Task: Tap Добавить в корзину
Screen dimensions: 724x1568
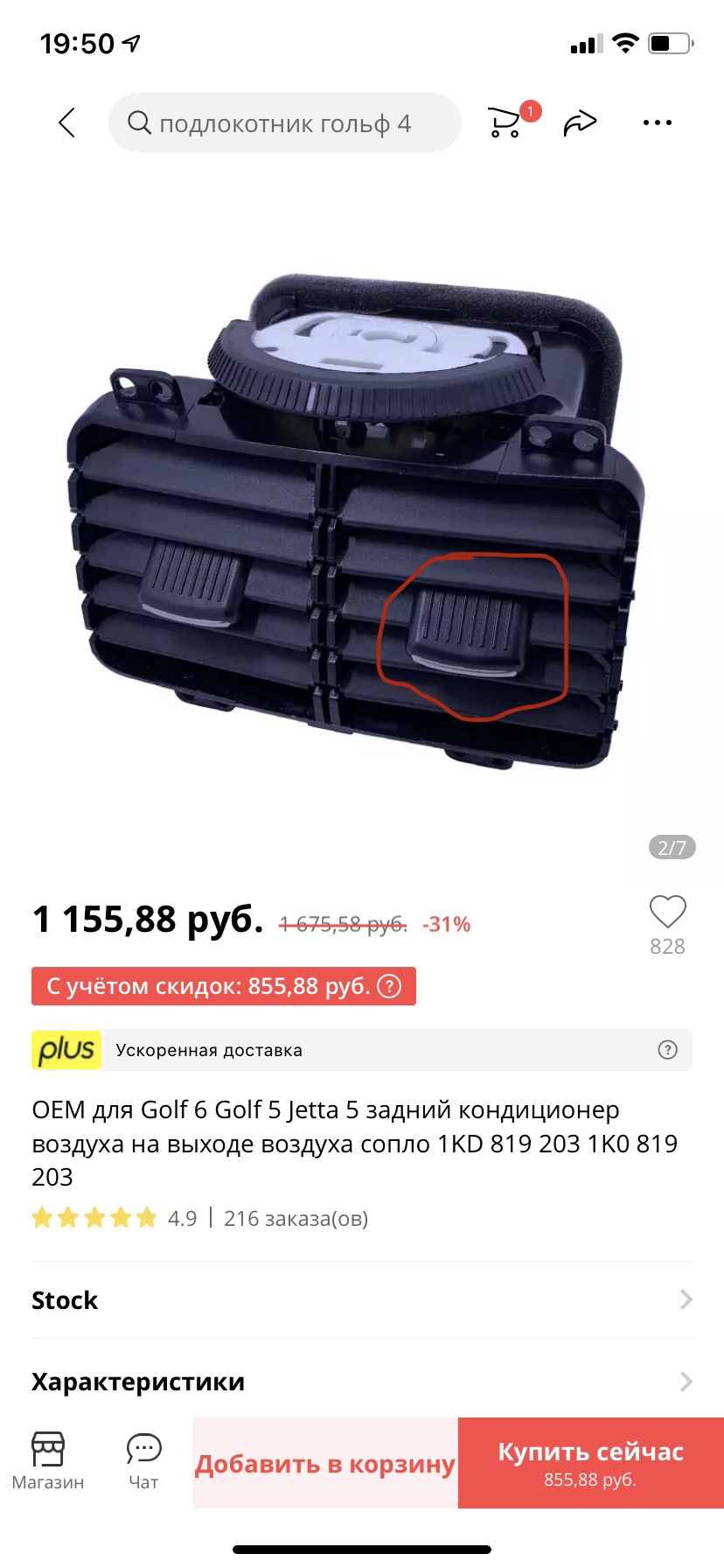Action: point(325,1464)
